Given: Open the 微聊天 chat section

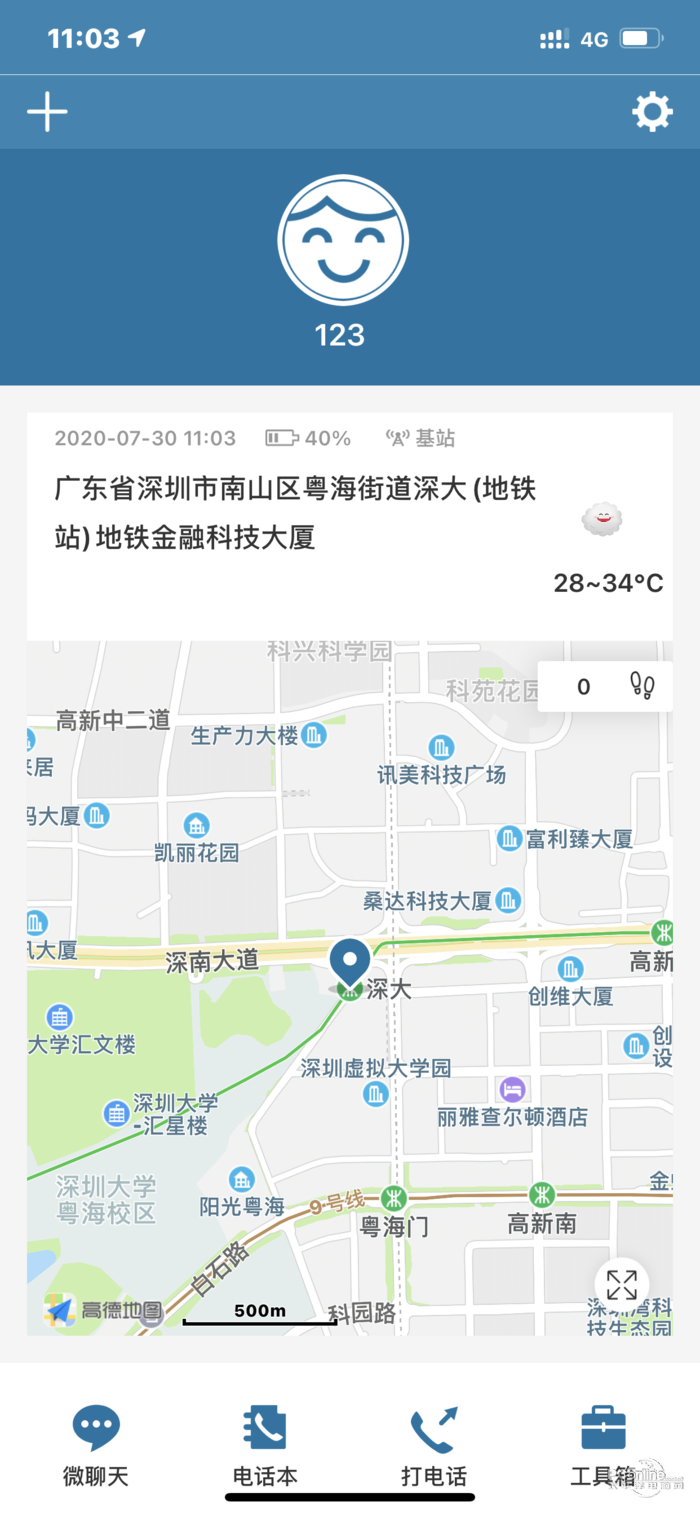Looking at the screenshot, I should 96,1445.
